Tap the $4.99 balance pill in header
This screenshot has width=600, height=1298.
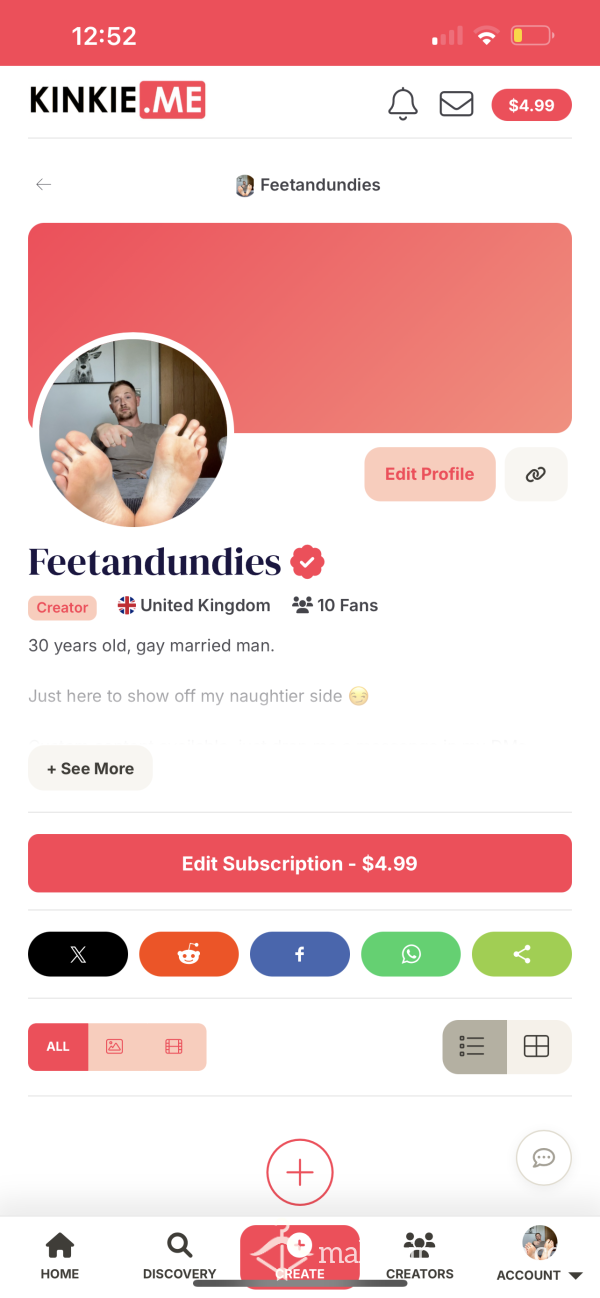tap(531, 105)
